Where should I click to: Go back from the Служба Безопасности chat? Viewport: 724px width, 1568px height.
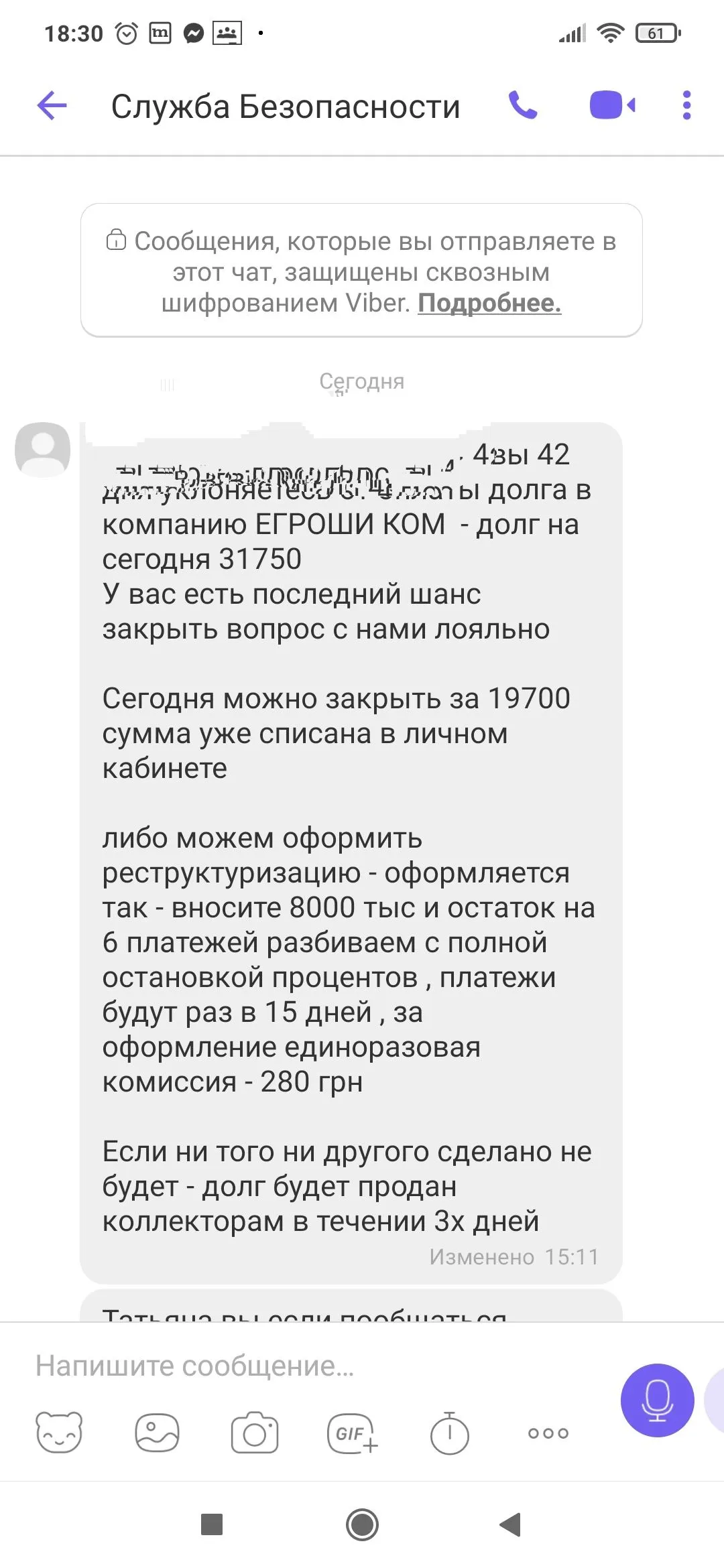click(x=52, y=106)
